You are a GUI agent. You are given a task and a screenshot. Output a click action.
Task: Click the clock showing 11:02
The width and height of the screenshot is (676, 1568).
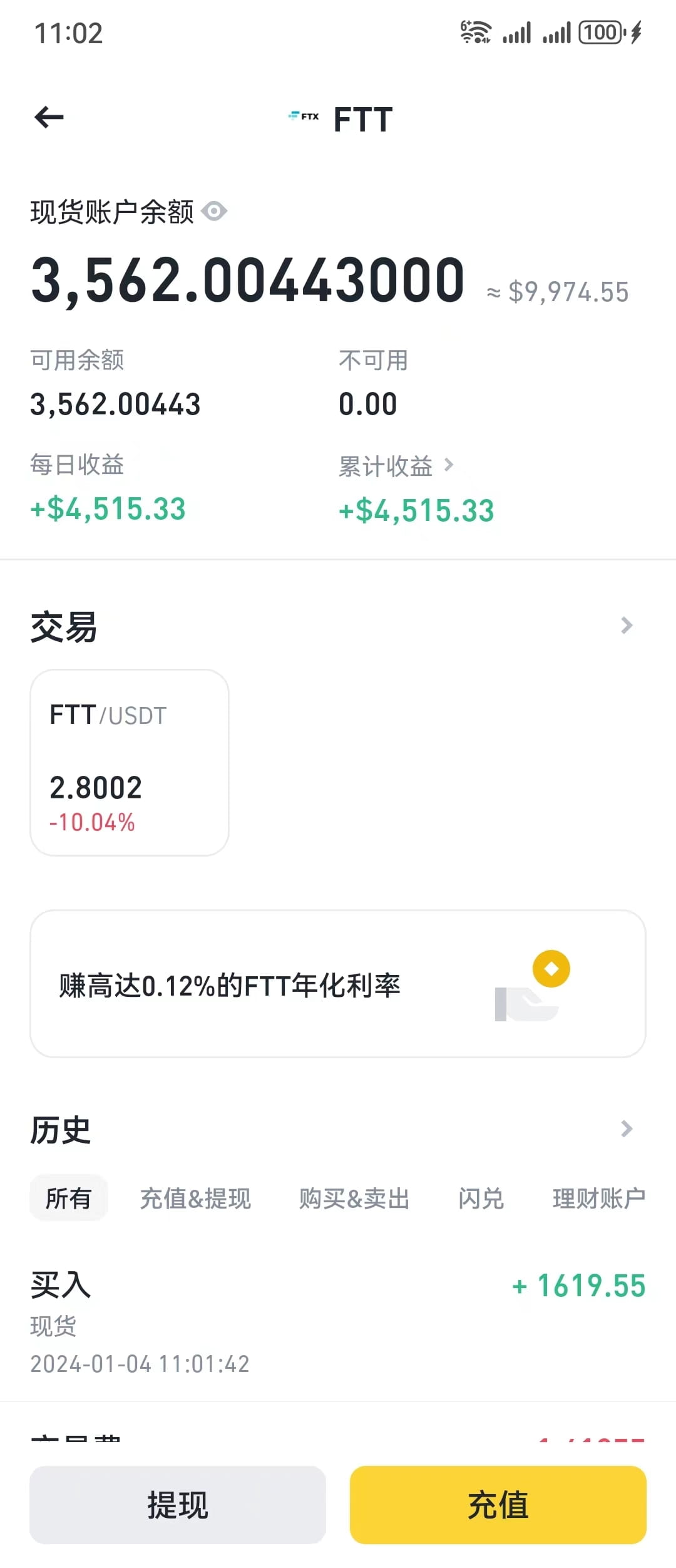69,33
